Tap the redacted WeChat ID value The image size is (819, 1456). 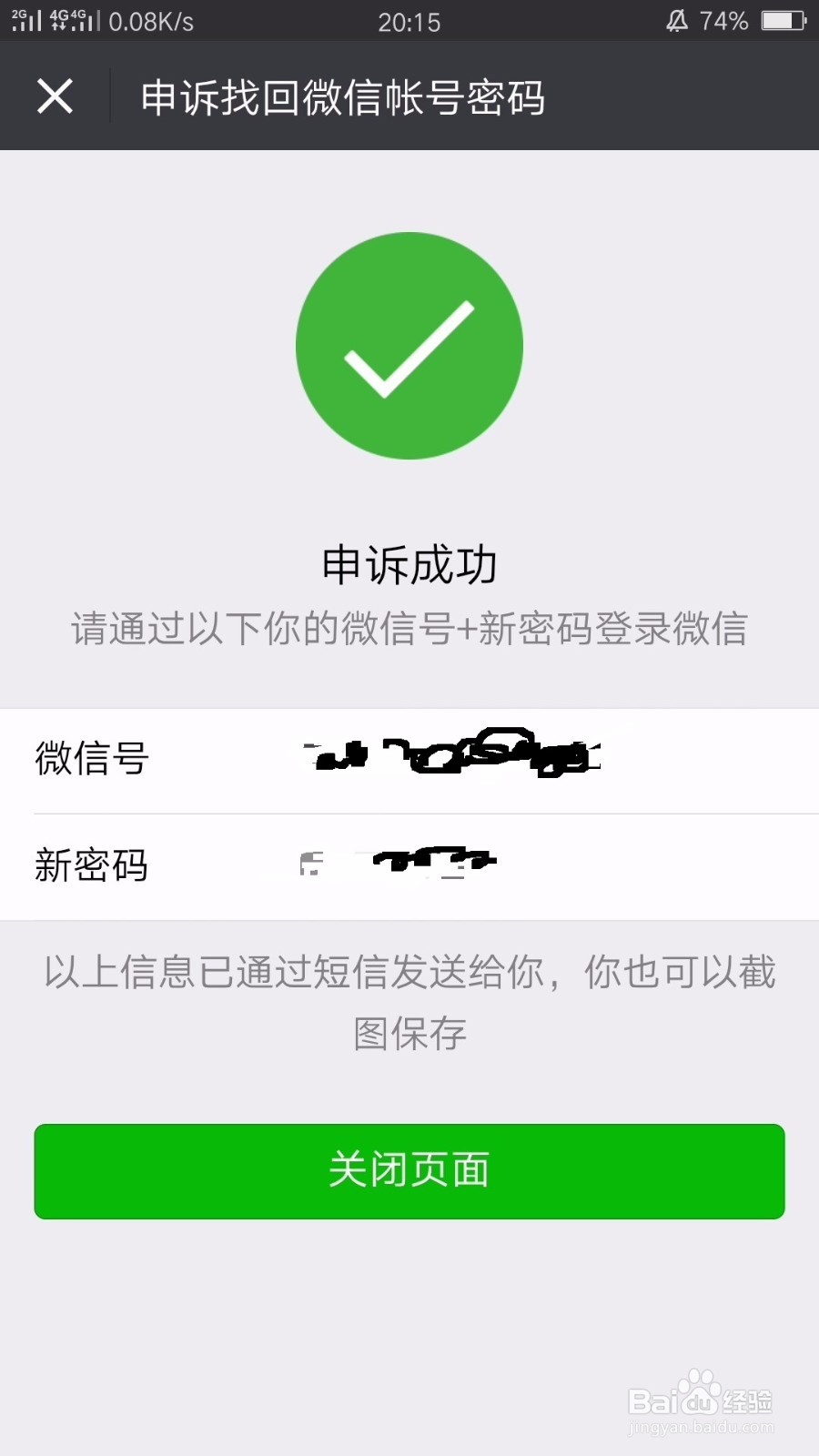tap(455, 755)
